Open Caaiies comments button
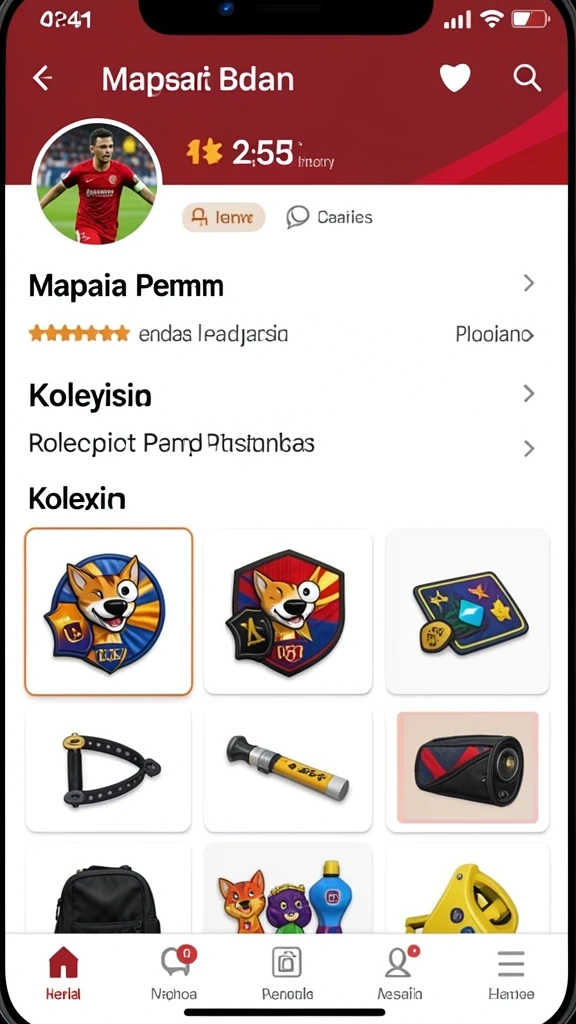The height and width of the screenshot is (1024, 576). 330,217
